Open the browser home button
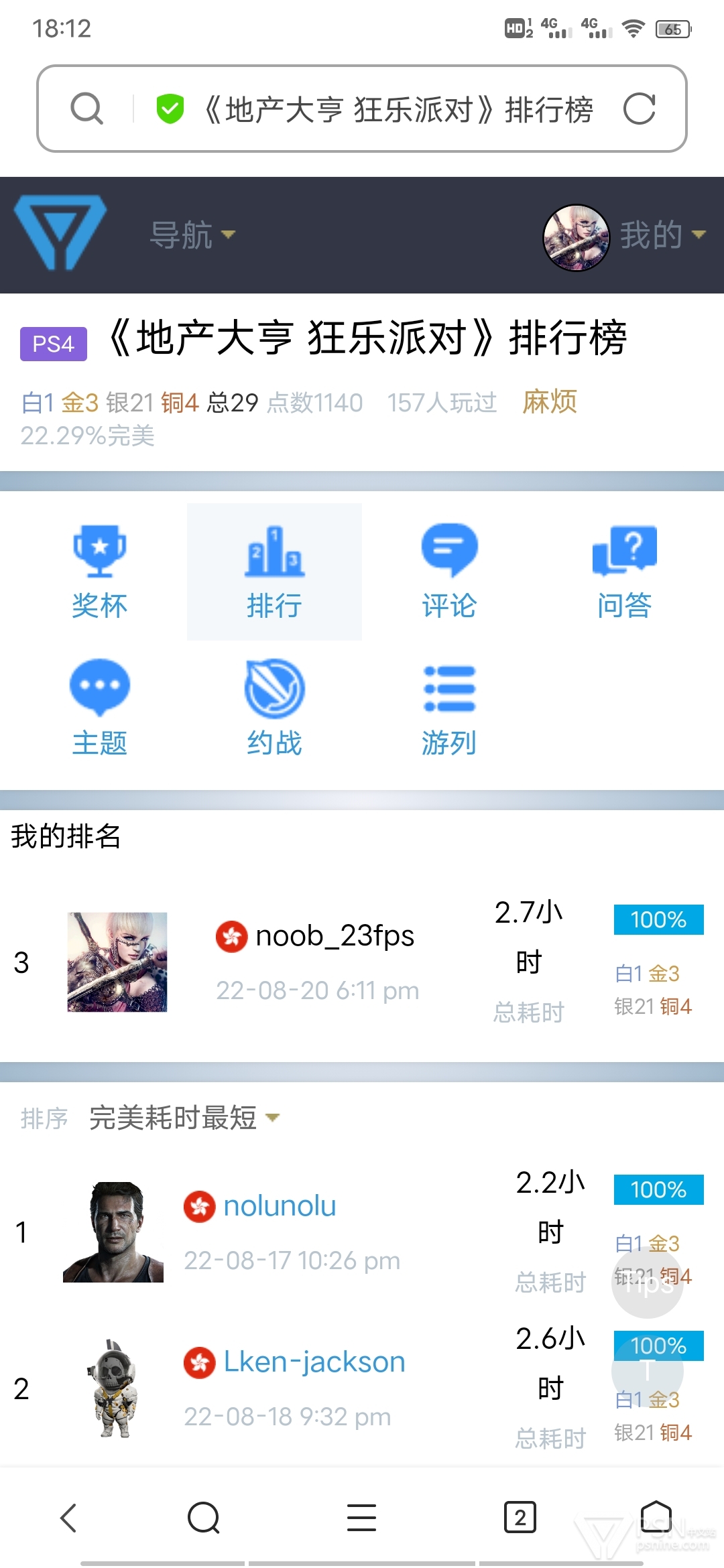The image size is (724, 1568). coord(656,1517)
